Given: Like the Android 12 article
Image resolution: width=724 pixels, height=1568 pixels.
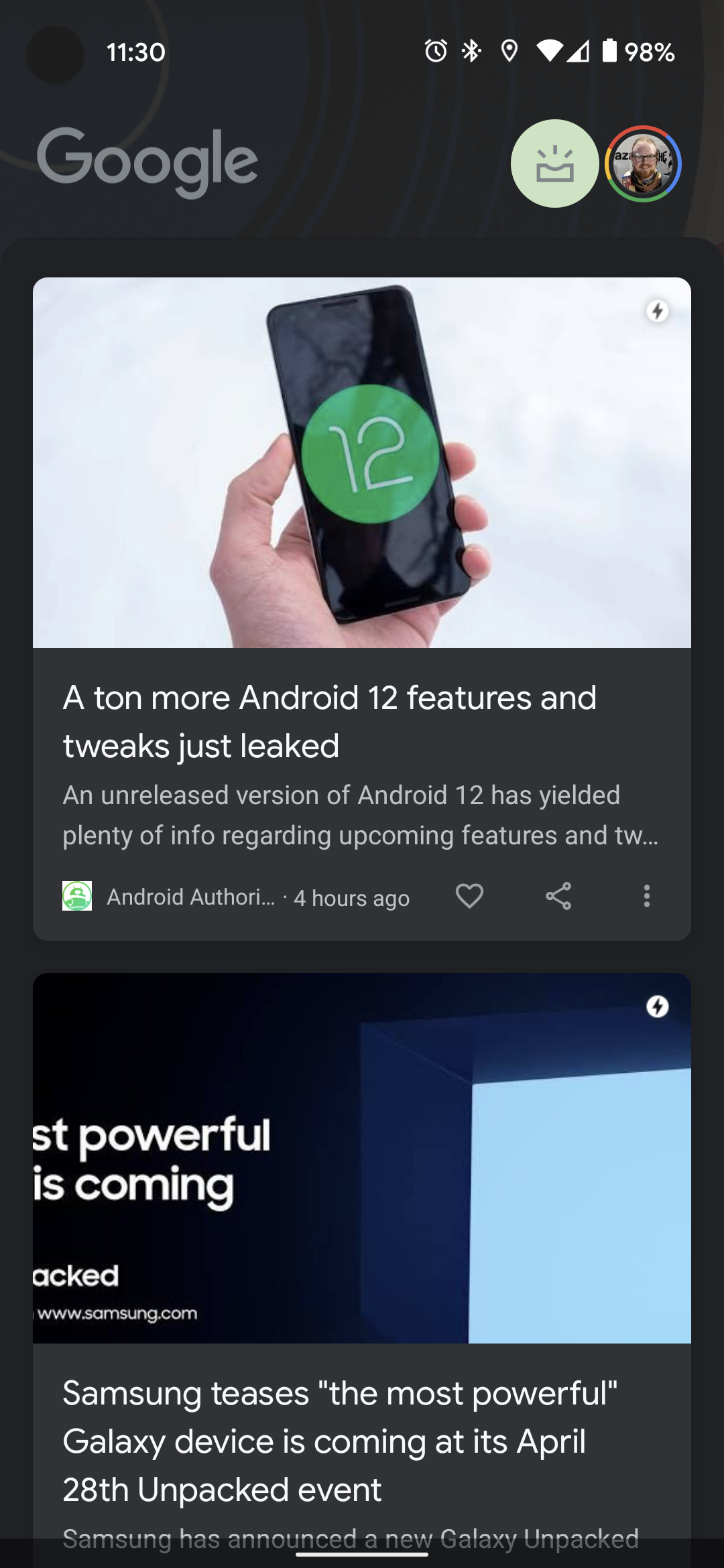Looking at the screenshot, I should coord(469,896).
